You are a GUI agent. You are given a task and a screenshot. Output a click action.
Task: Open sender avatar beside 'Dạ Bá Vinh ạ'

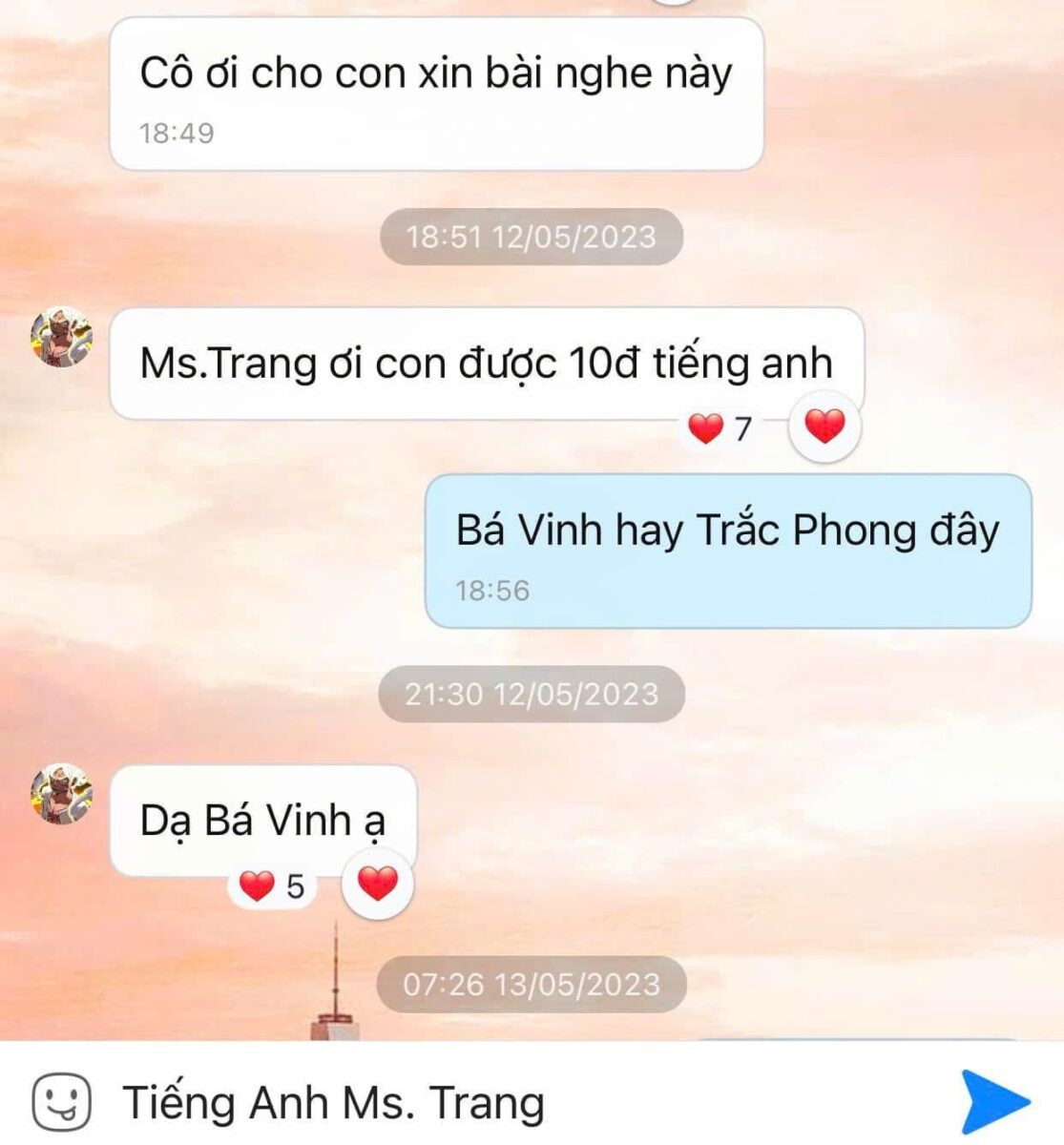coord(62,794)
